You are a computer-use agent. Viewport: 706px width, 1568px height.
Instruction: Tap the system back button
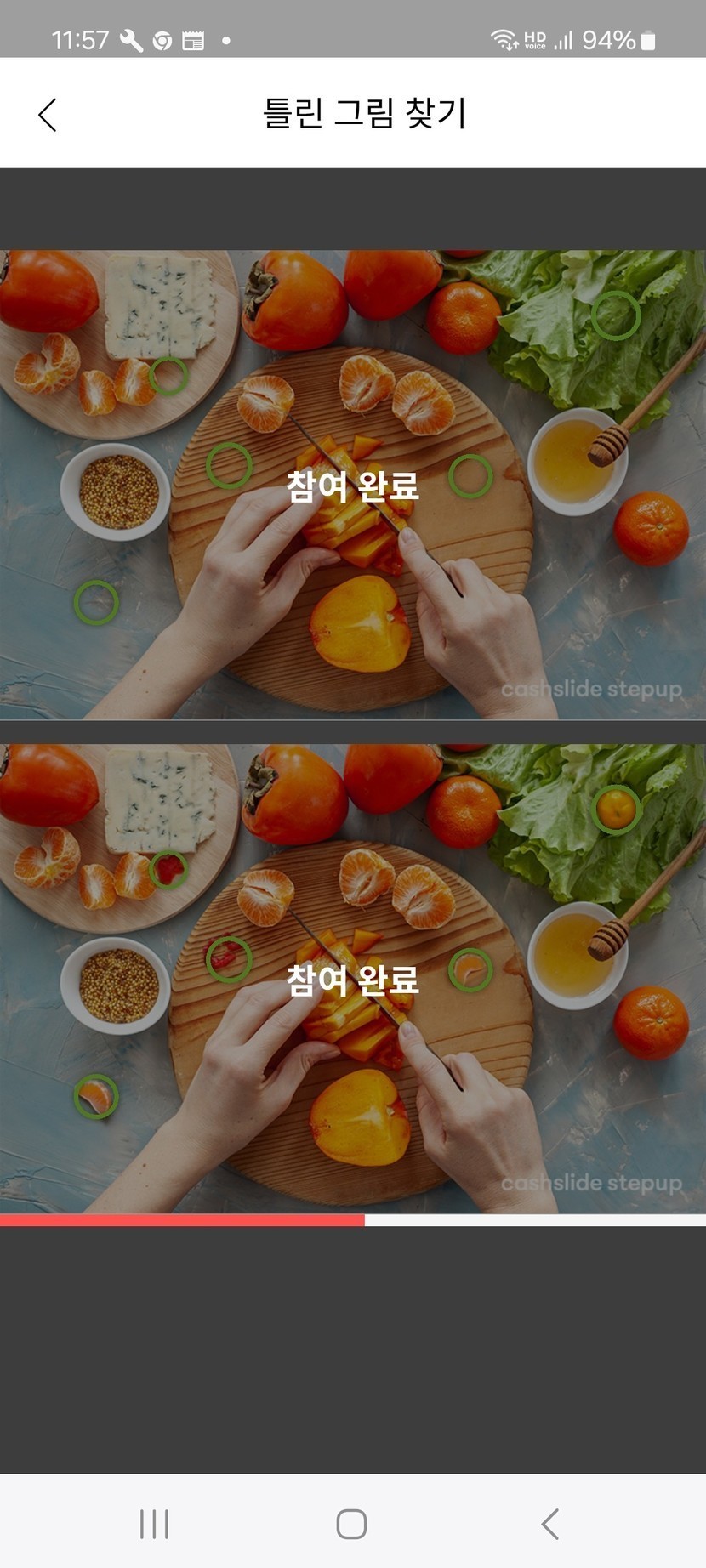pyautogui.click(x=550, y=1524)
